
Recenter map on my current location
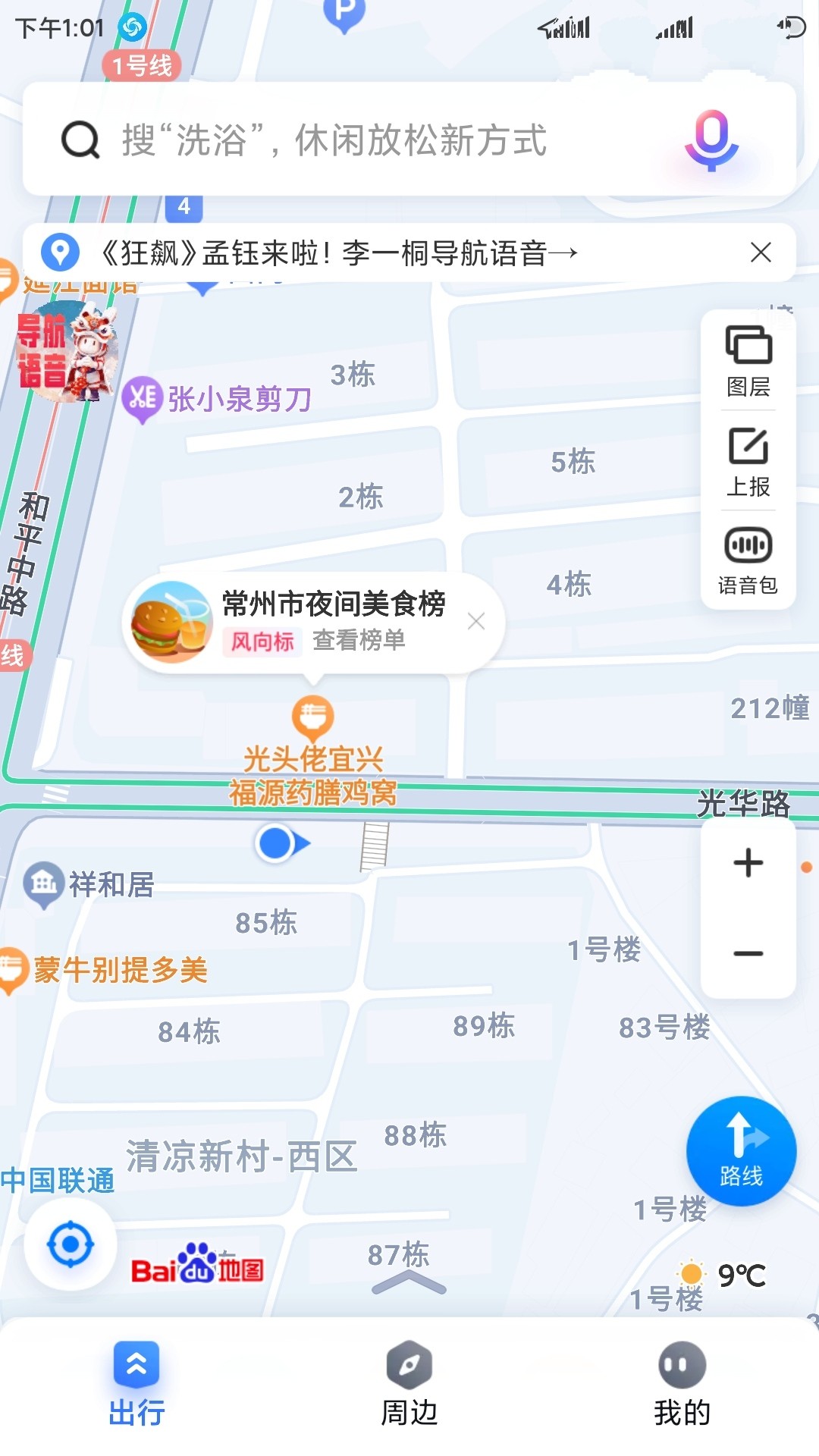71,1244
